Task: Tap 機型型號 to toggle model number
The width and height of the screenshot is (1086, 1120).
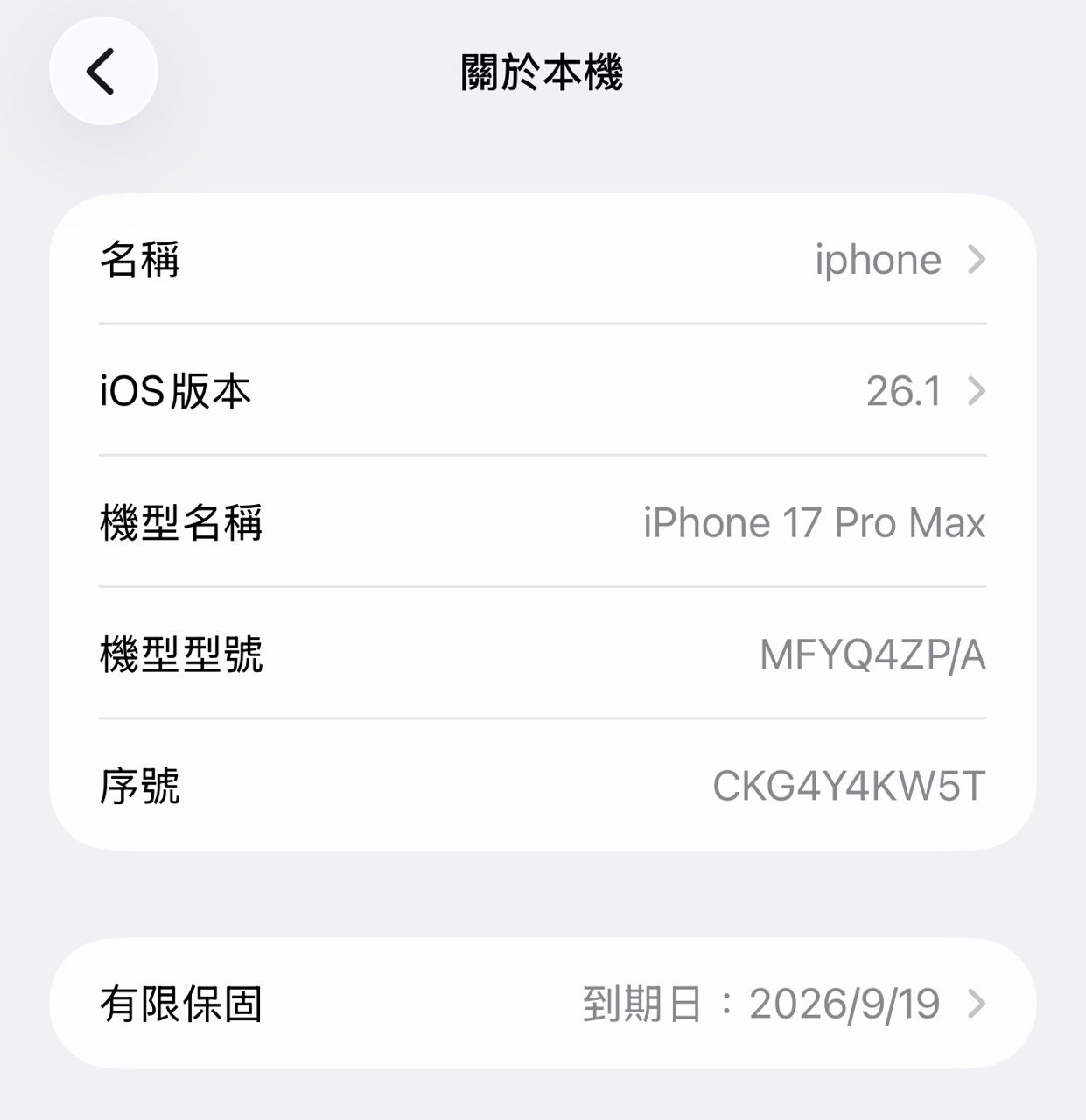Action: click(872, 654)
